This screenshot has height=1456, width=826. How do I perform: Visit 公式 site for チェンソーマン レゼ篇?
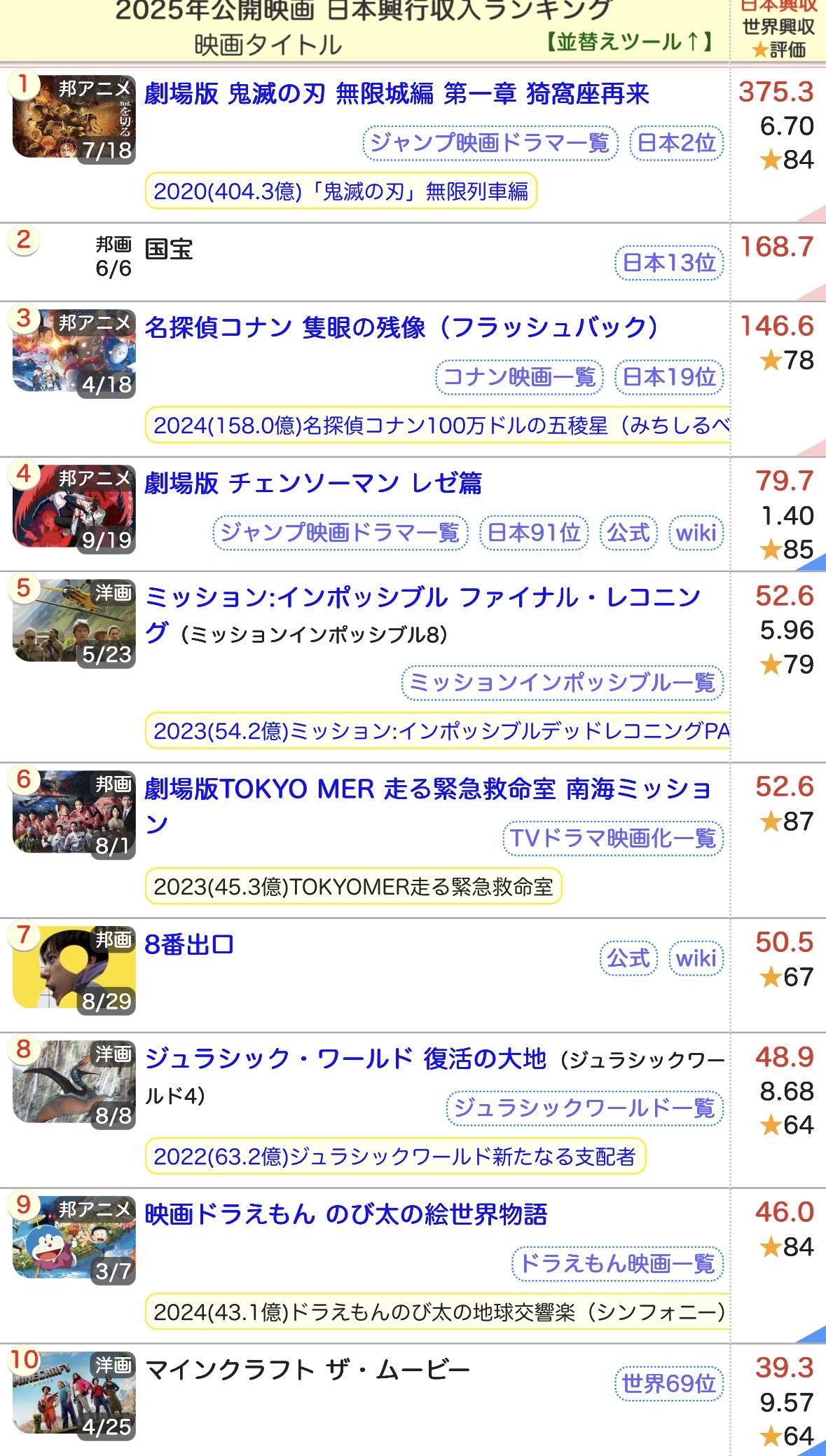click(628, 533)
